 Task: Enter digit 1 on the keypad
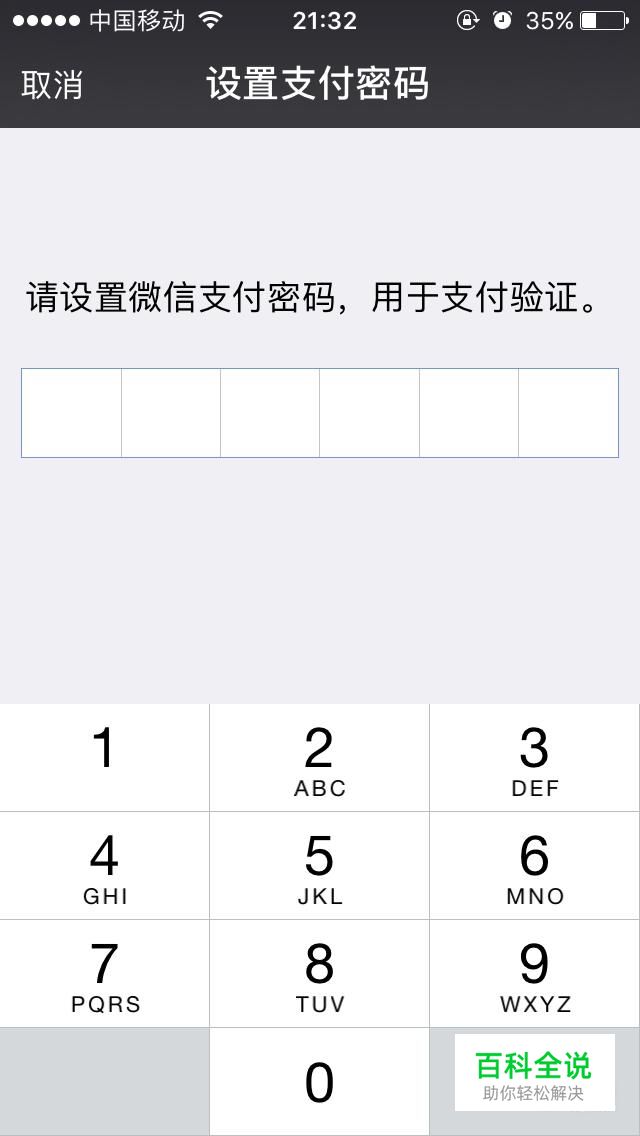point(104,757)
